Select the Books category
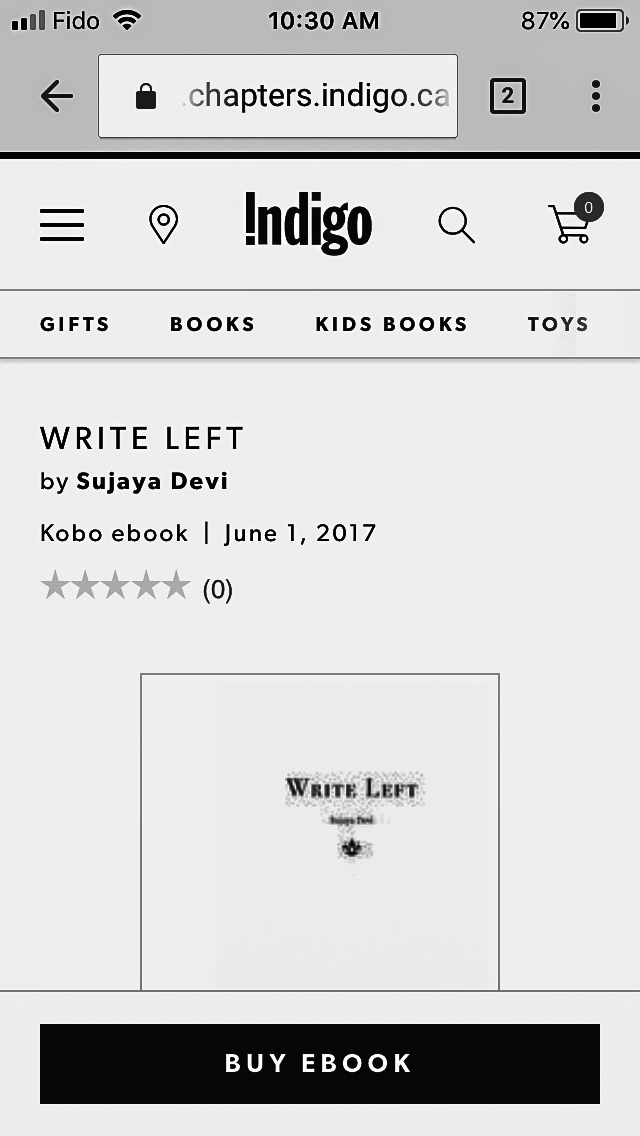This screenshot has height=1136, width=640. click(212, 324)
